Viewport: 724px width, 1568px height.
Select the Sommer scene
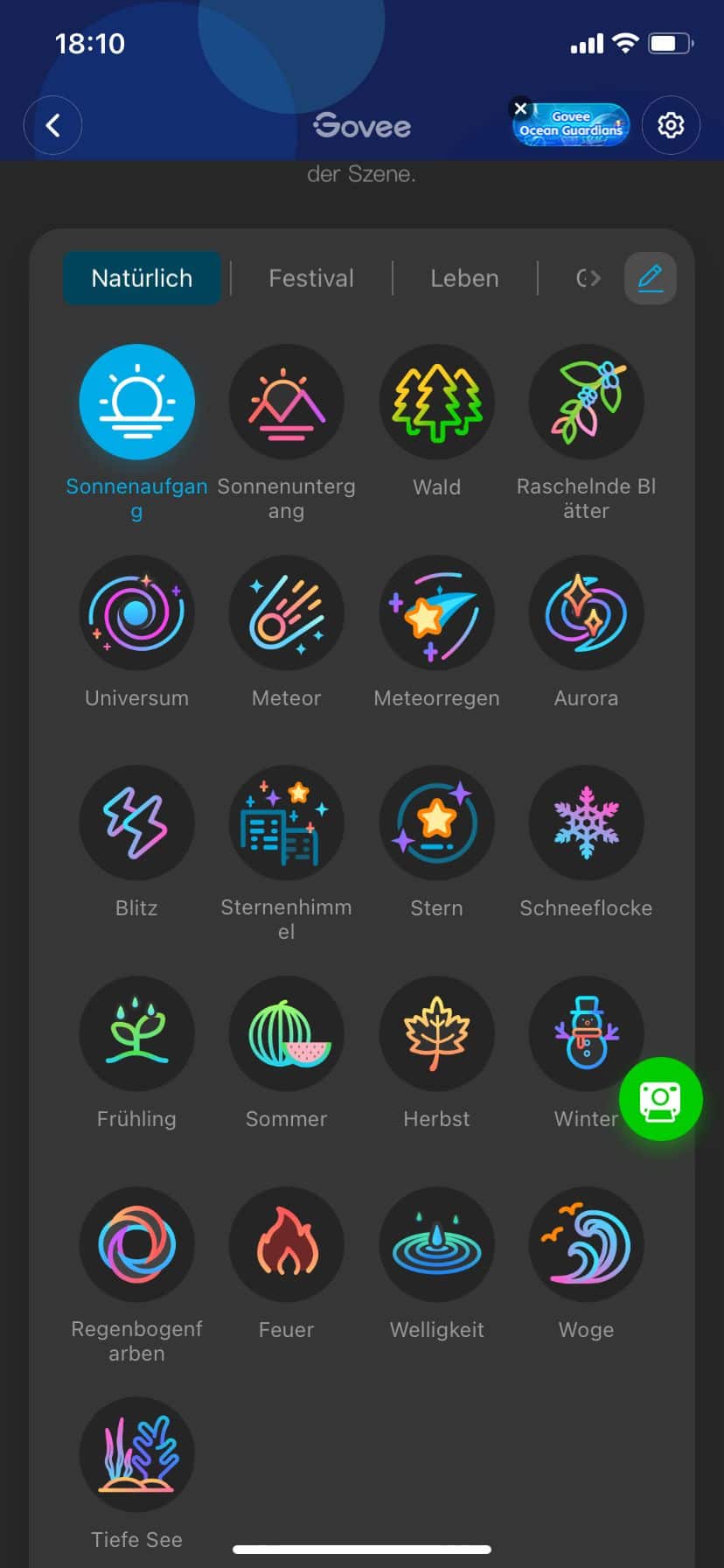[286, 1033]
